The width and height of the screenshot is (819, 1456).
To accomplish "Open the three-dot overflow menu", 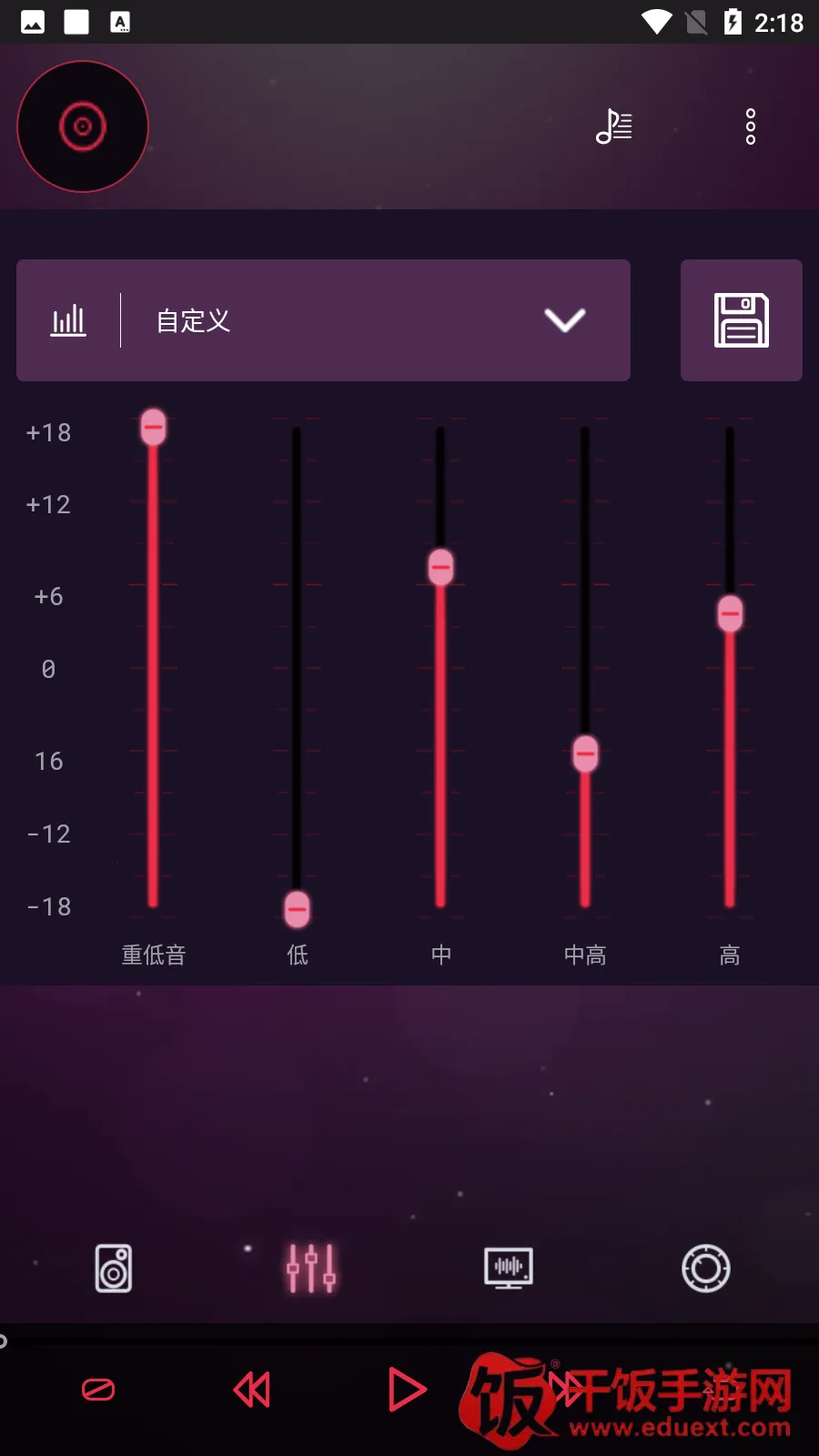I will click(x=750, y=126).
